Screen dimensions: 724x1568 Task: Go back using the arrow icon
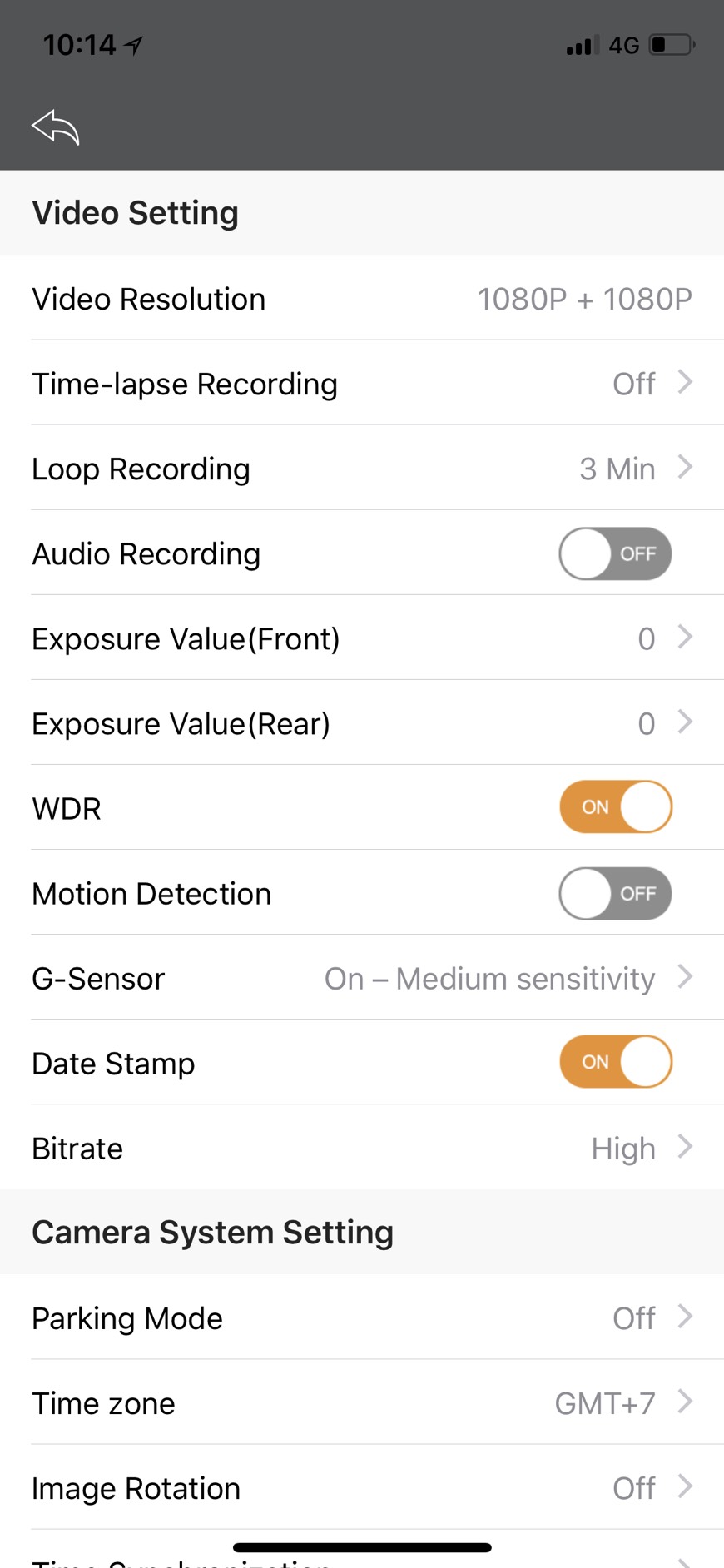point(55,127)
